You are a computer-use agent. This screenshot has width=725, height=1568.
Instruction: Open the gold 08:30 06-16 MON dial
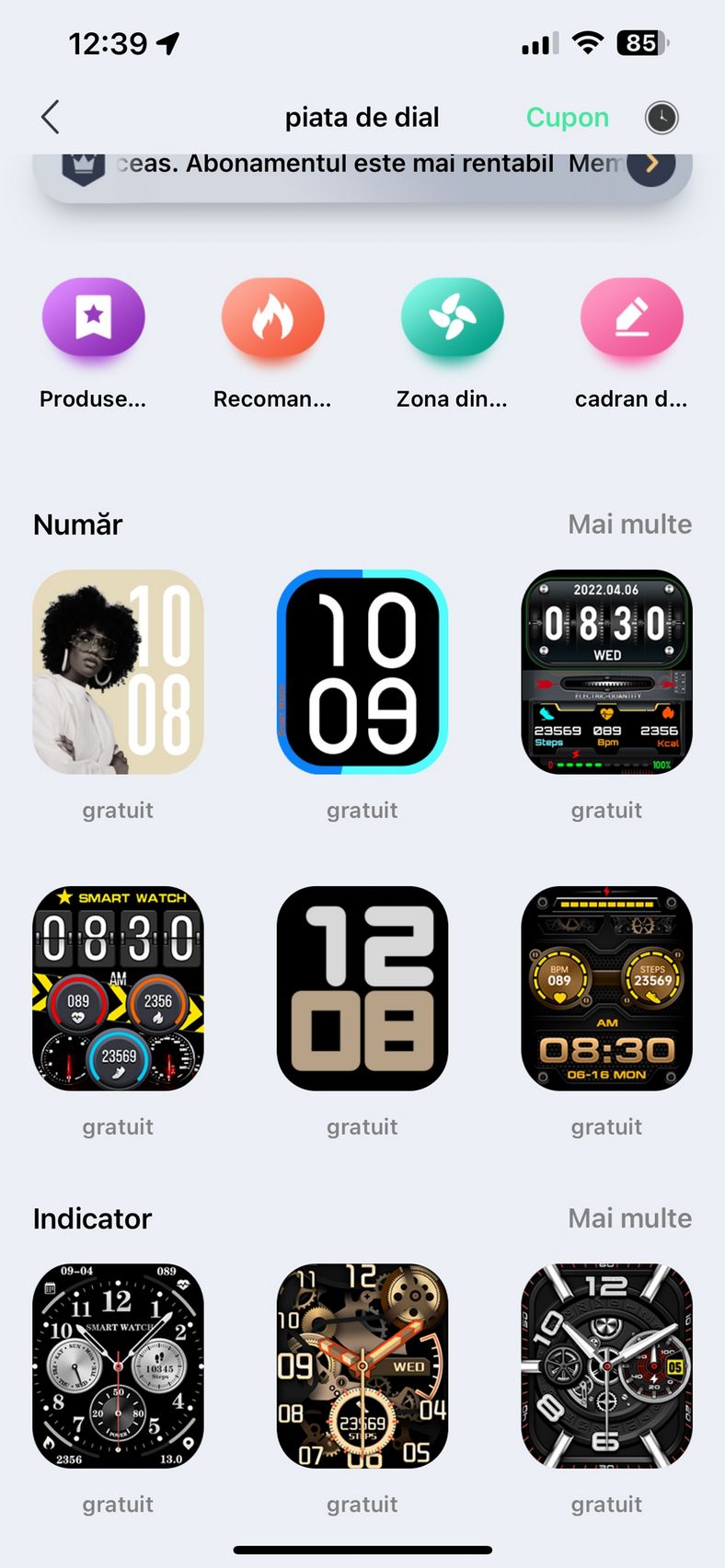[x=606, y=988]
